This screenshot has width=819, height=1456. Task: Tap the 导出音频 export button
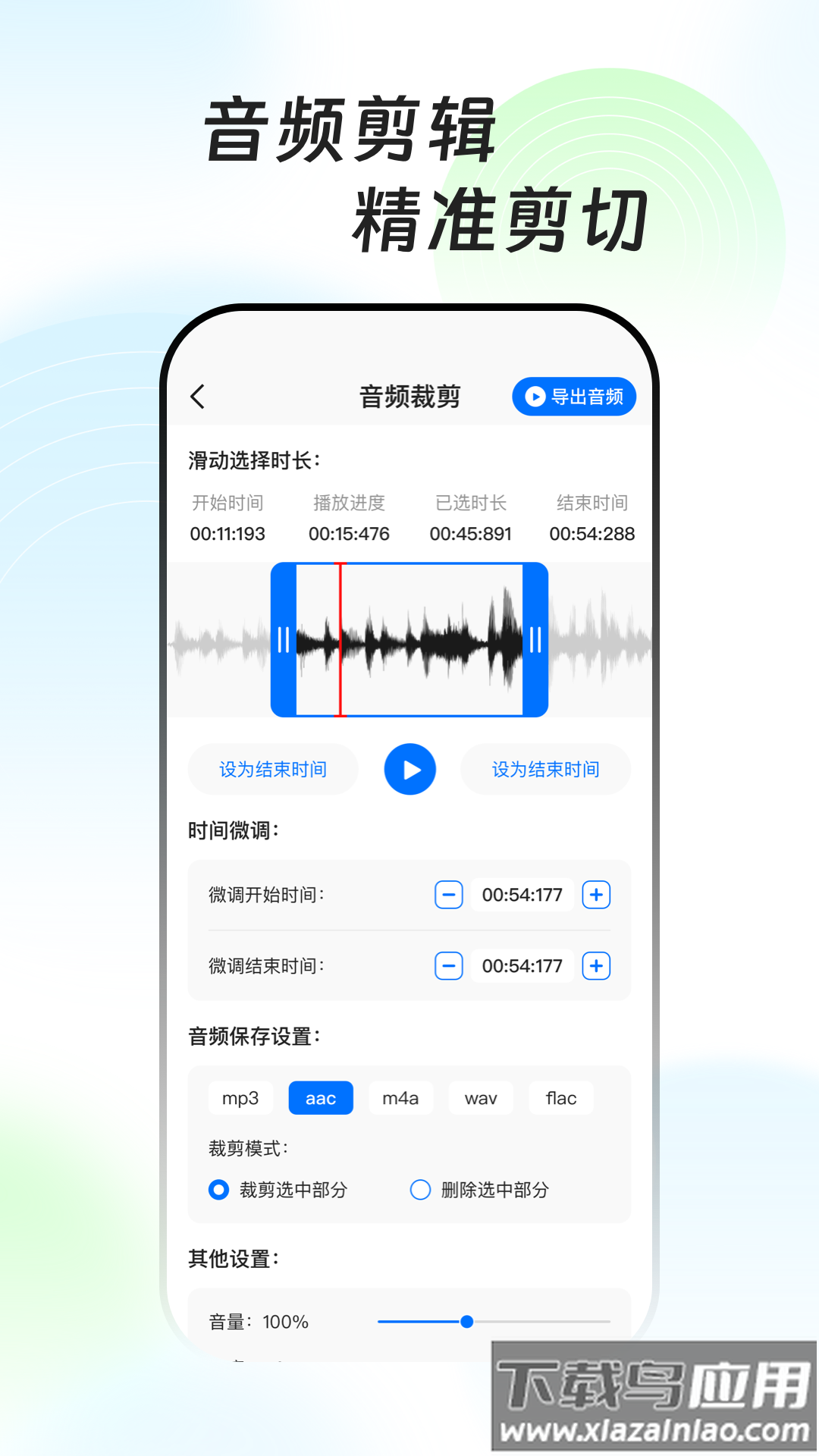click(x=574, y=396)
